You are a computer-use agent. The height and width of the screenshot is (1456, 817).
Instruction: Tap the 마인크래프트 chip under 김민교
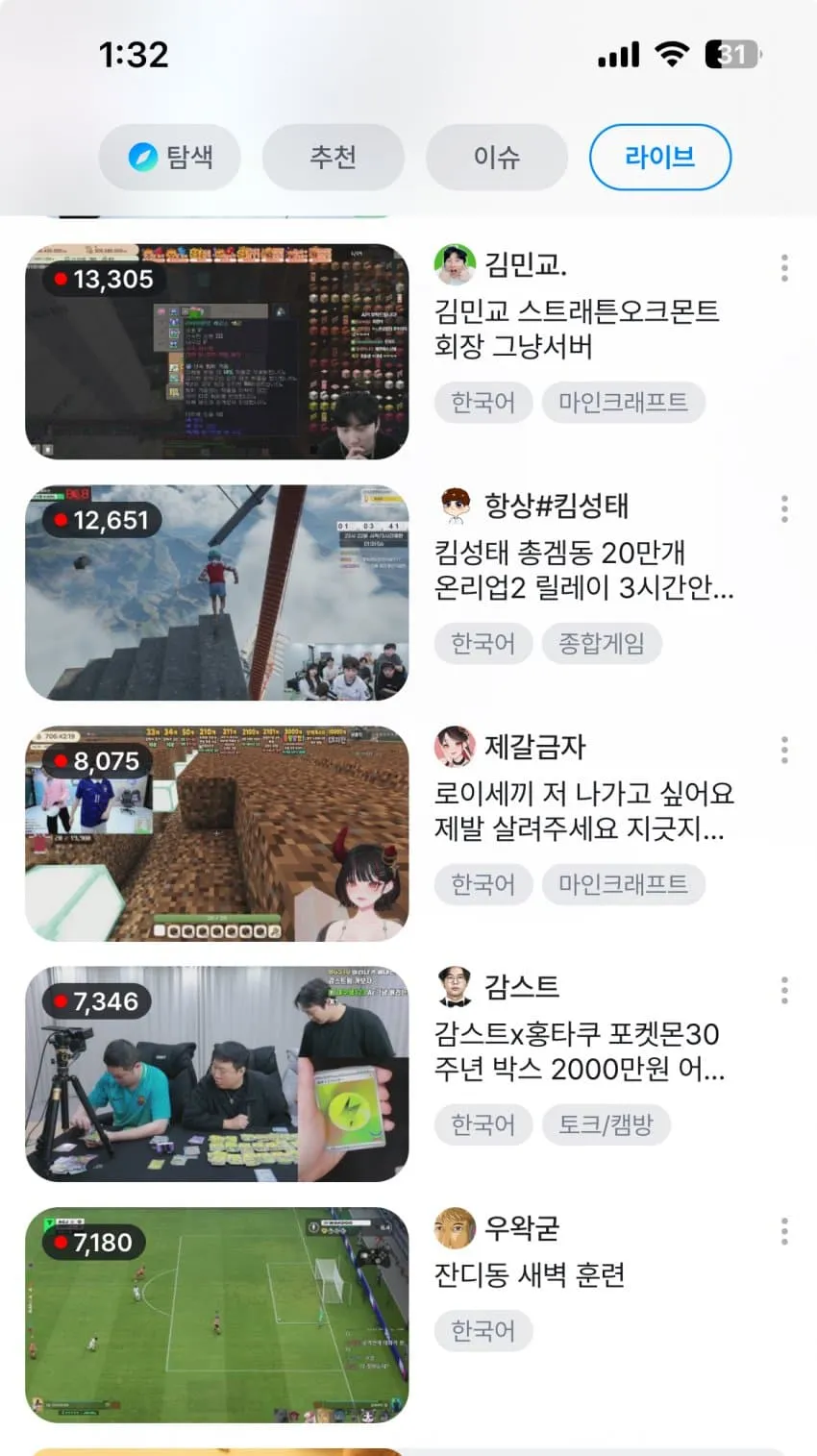[623, 402]
